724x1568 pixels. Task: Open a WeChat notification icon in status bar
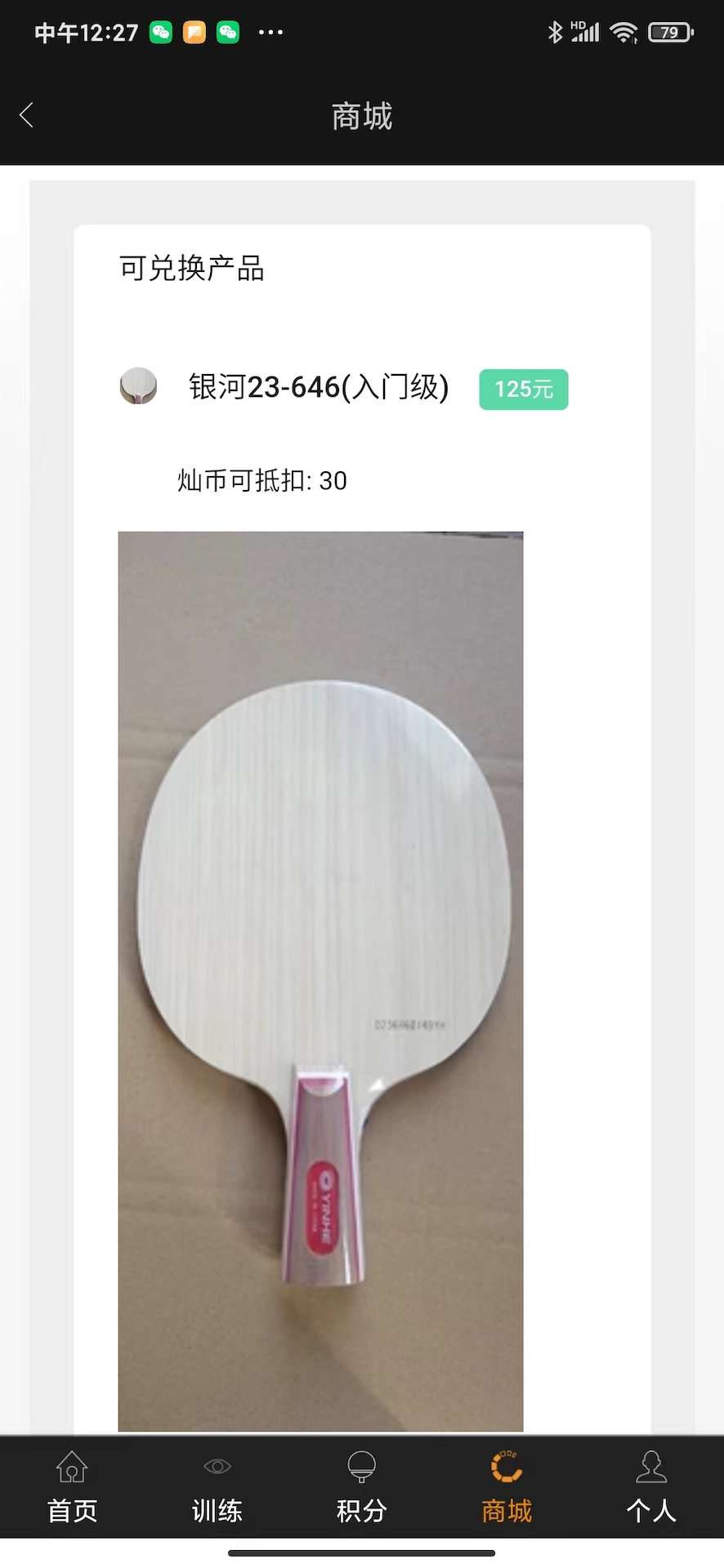[160, 33]
